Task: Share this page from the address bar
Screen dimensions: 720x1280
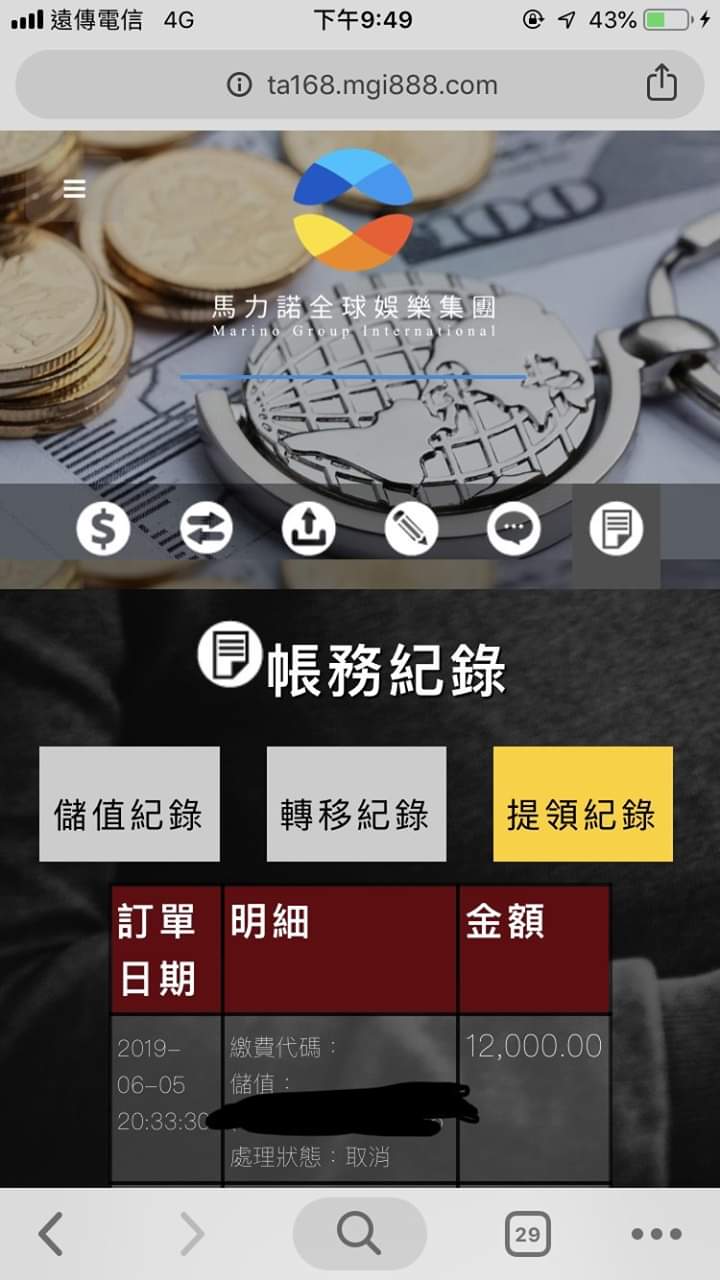Action: [661, 85]
